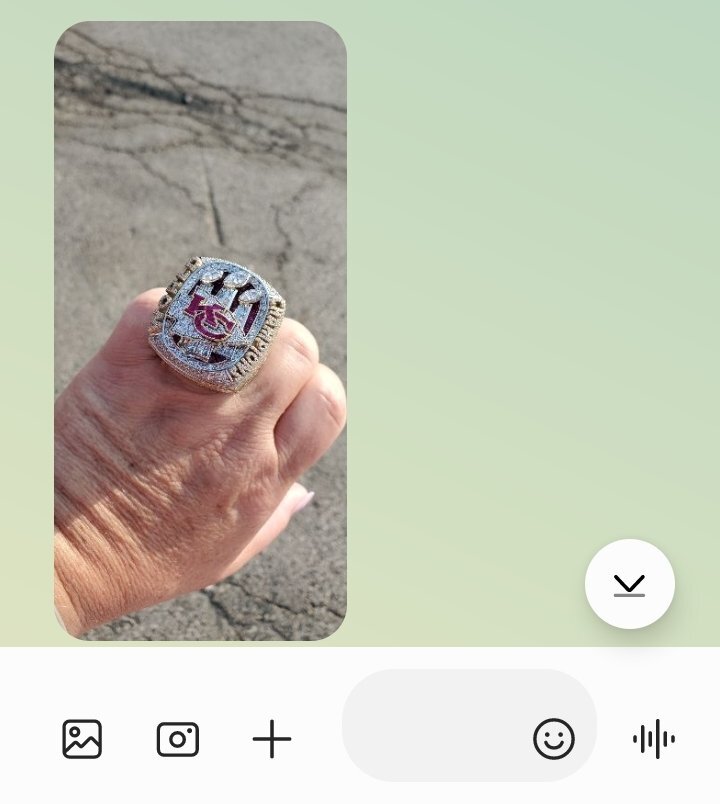Open the gallery picker
This screenshot has height=804, width=720.
tap(82, 739)
